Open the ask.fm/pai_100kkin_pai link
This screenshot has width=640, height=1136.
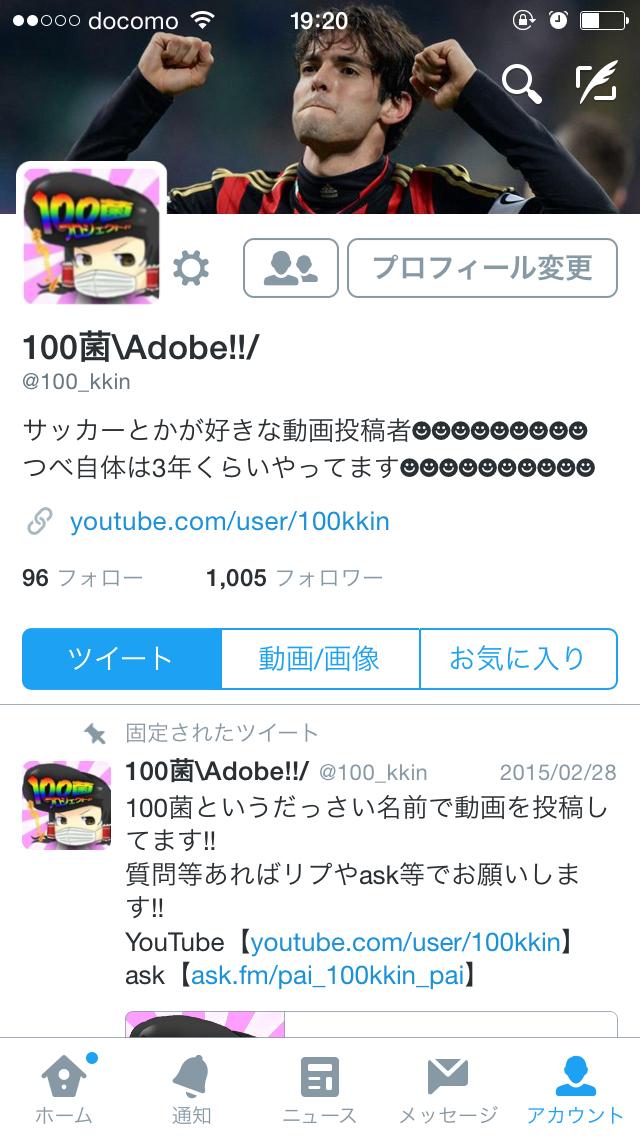pyautogui.click(x=328, y=975)
